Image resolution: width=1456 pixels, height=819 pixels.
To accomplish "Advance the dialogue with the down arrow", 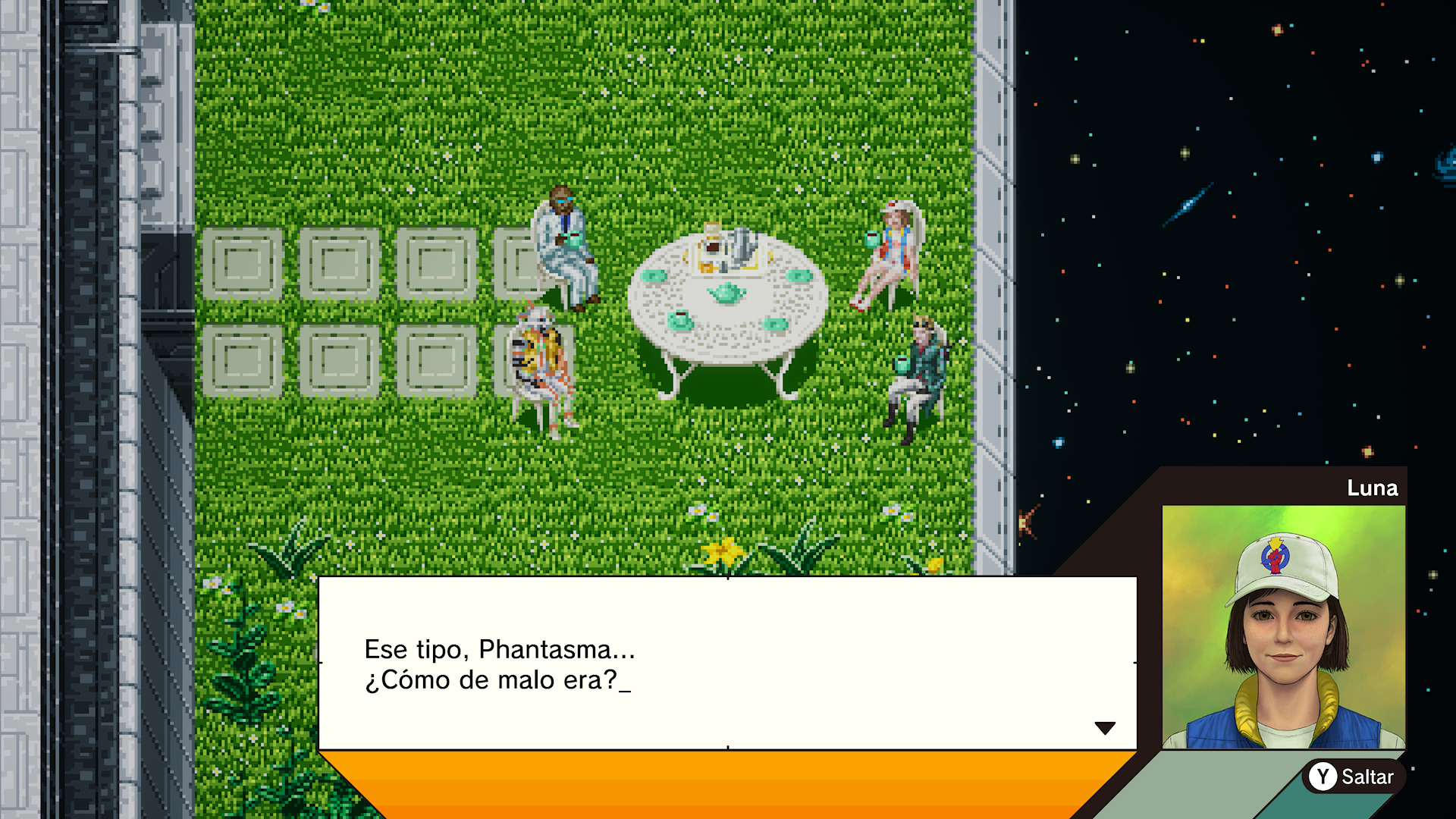I will tap(1105, 728).
